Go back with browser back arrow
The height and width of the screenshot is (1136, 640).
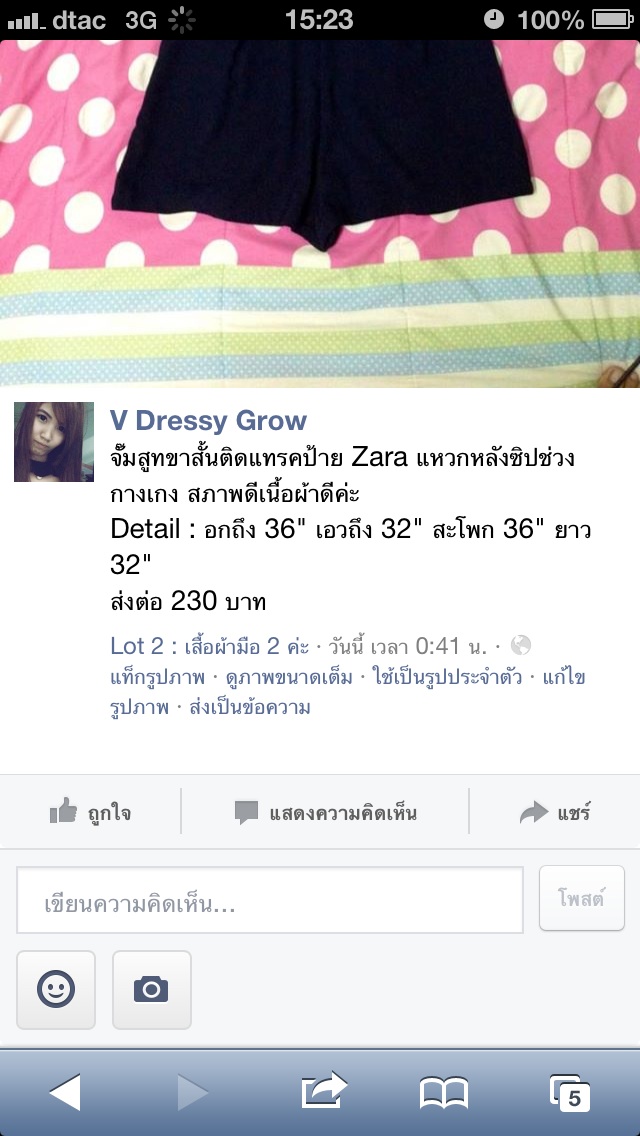point(65,1093)
